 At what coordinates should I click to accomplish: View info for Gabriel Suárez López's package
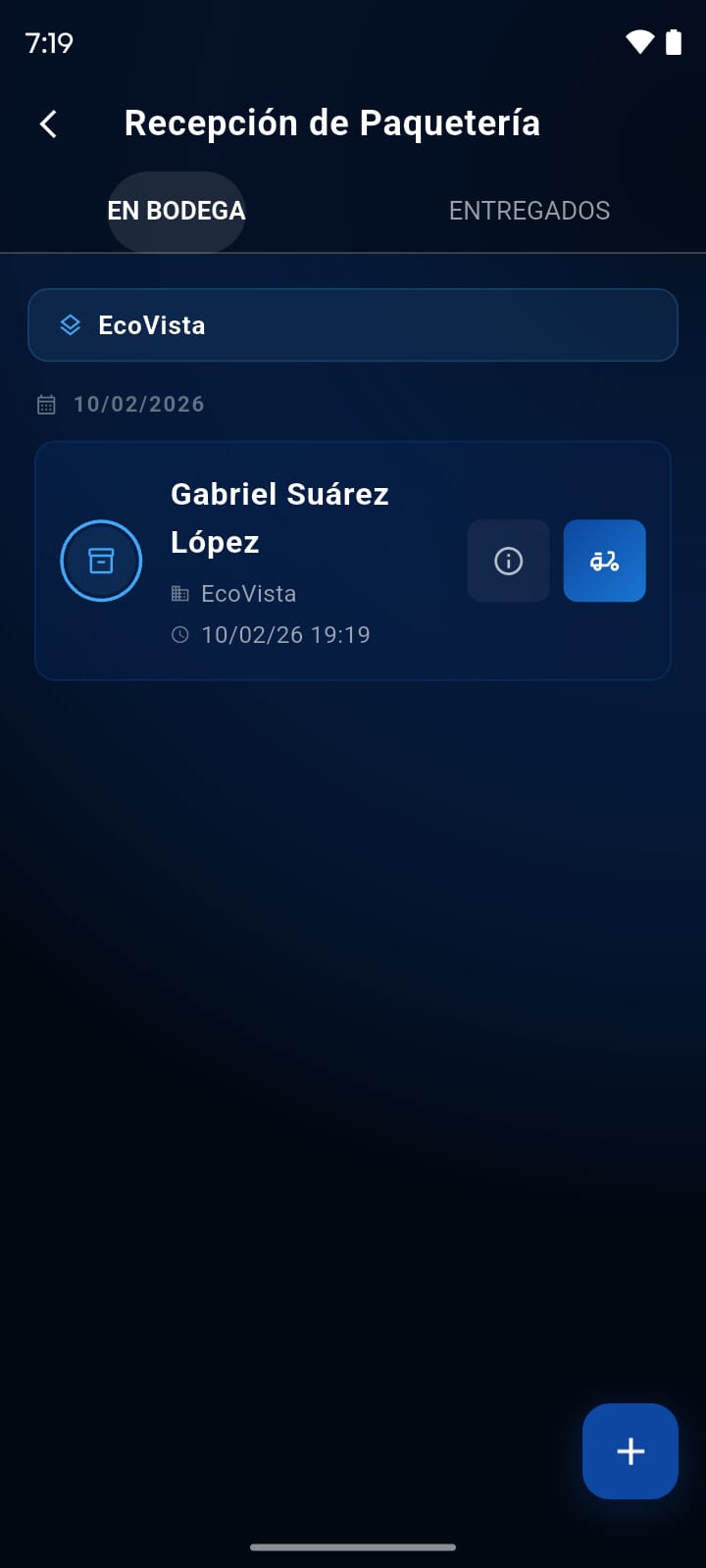coord(508,561)
